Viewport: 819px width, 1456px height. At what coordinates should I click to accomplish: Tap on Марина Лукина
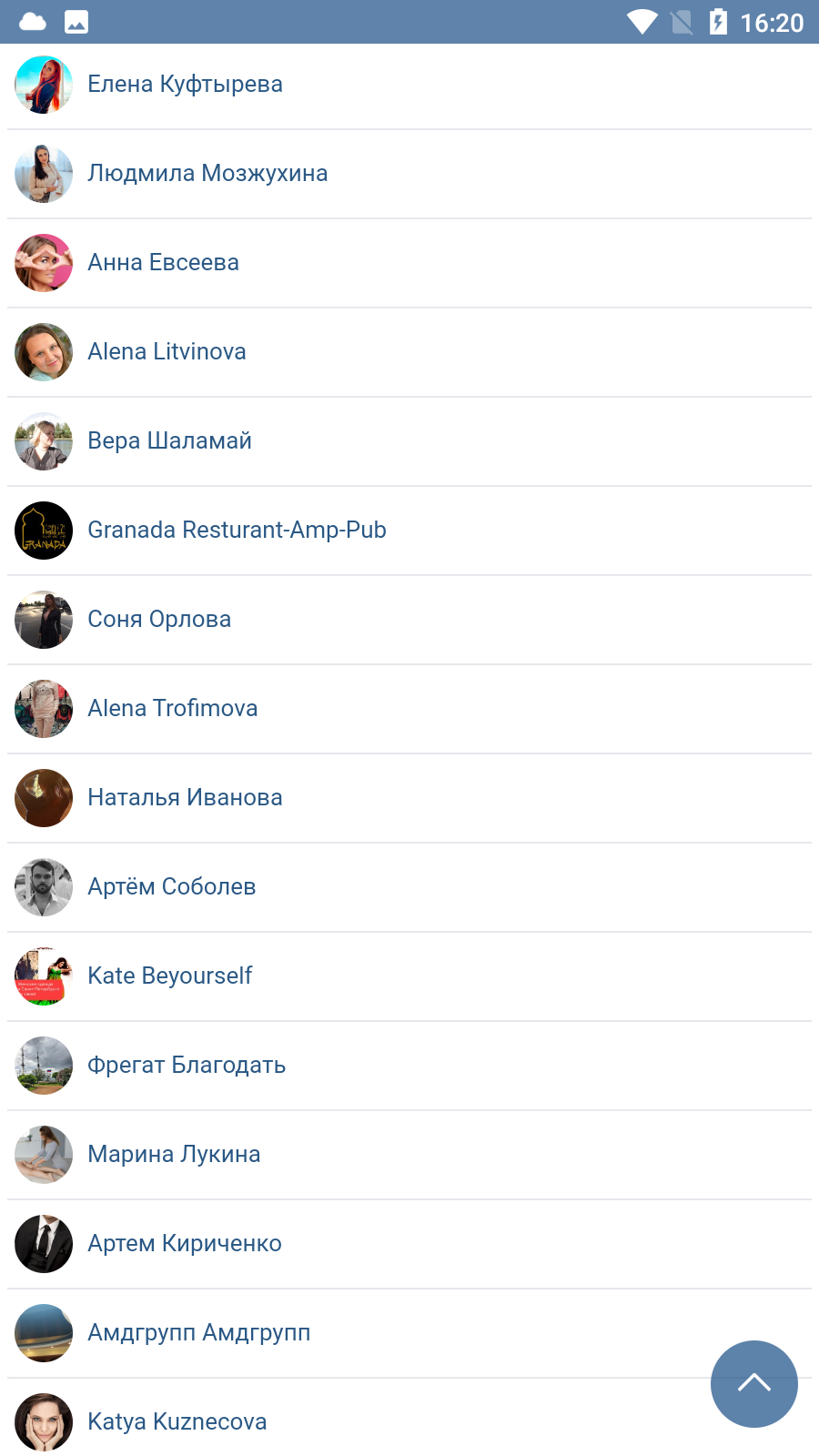point(409,1155)
